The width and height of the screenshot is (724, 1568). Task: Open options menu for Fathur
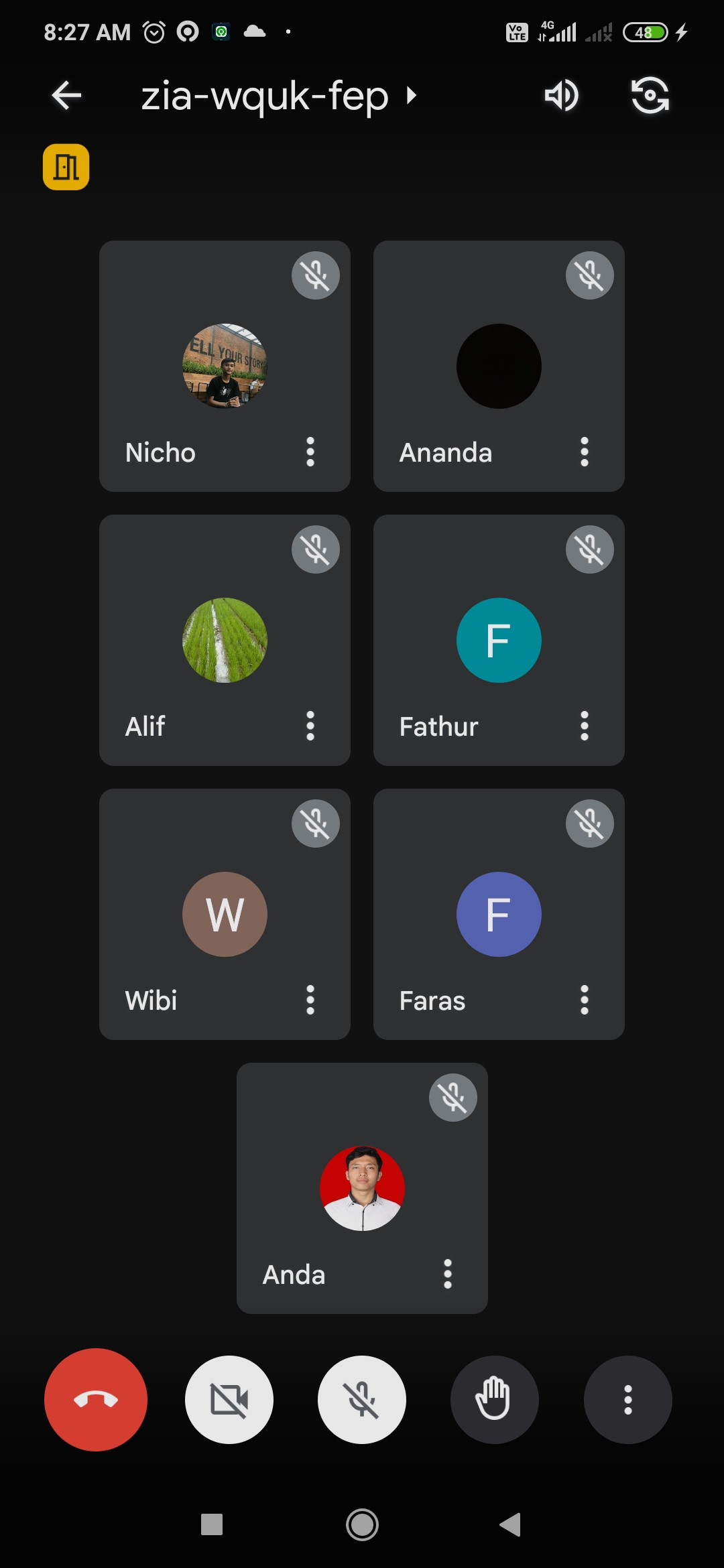[x=584, y=726]
